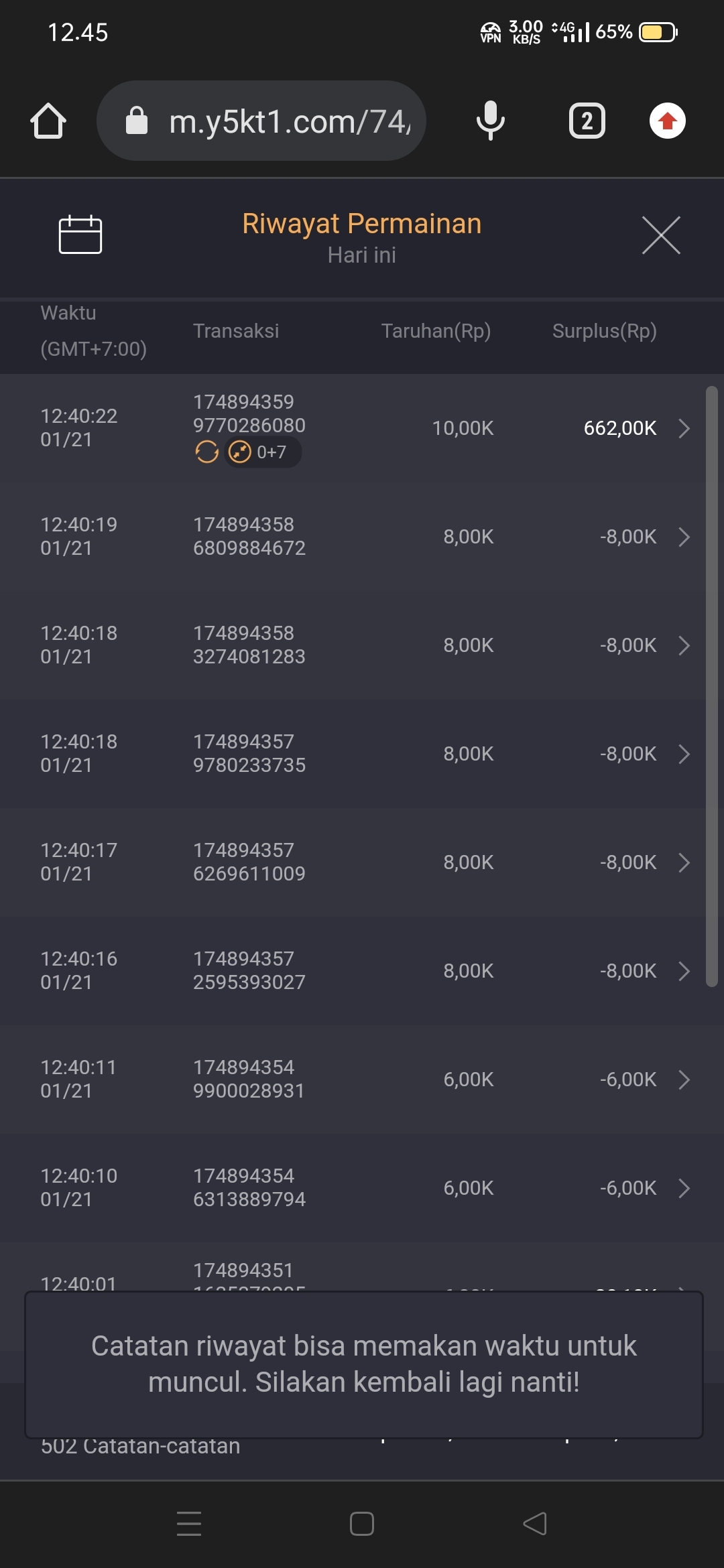This screenshot has height=1568, width=724.
Task: Open the 12:40:16 transaction details
Action: click(x=683, y=971)
